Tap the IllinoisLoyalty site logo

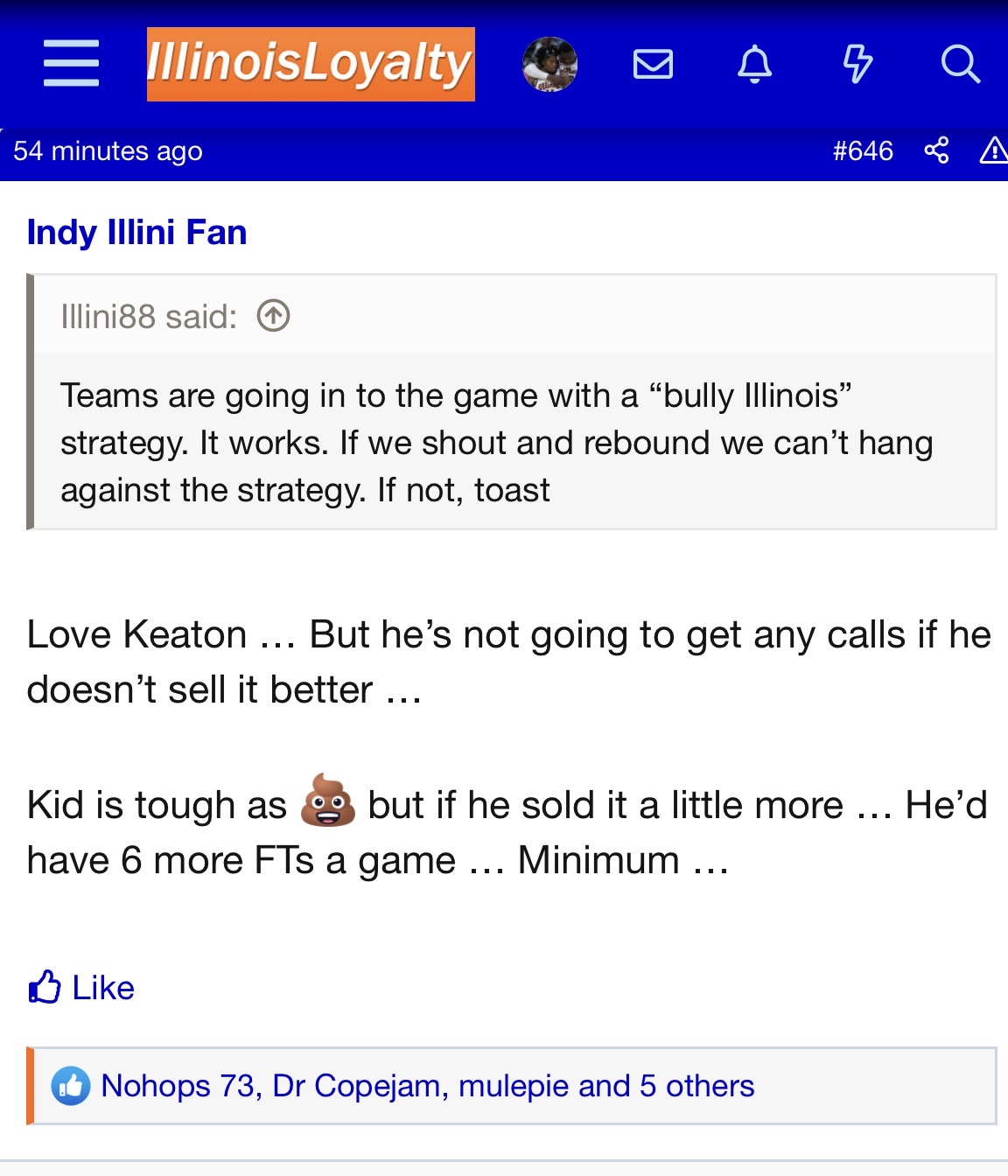click(x=311, y=64)
